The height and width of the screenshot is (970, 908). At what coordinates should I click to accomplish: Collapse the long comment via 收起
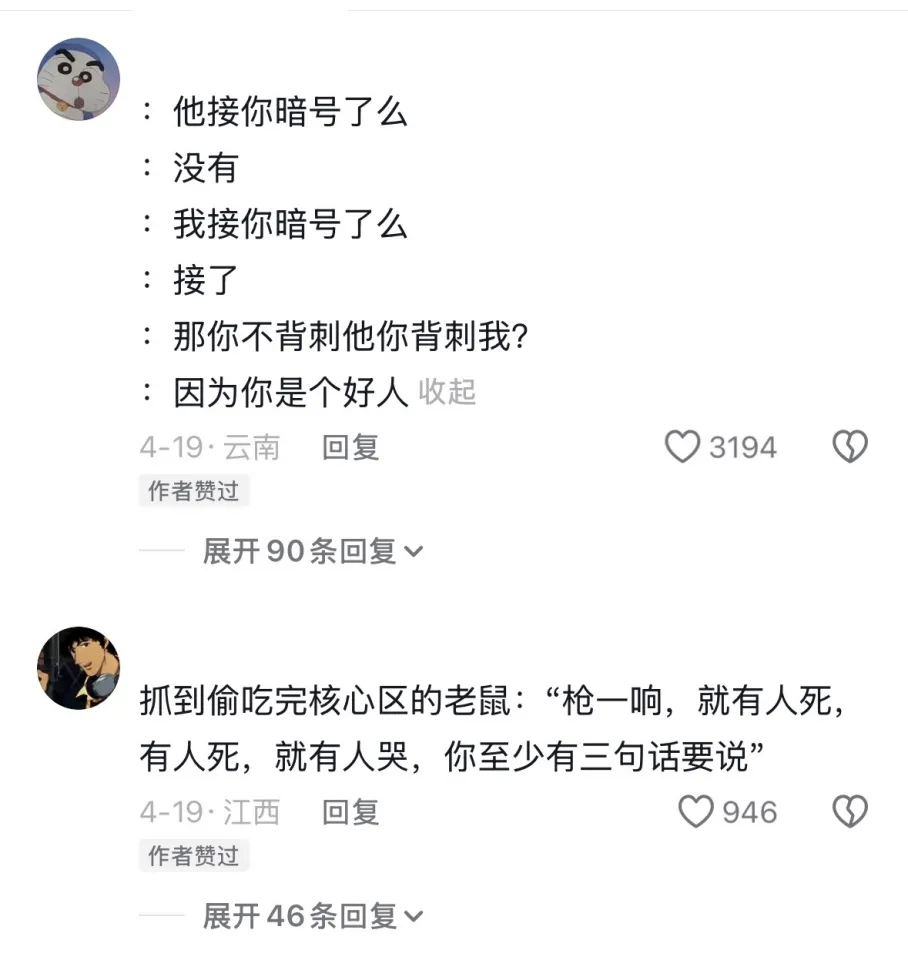pyautogui.click(x=447, y=392)
